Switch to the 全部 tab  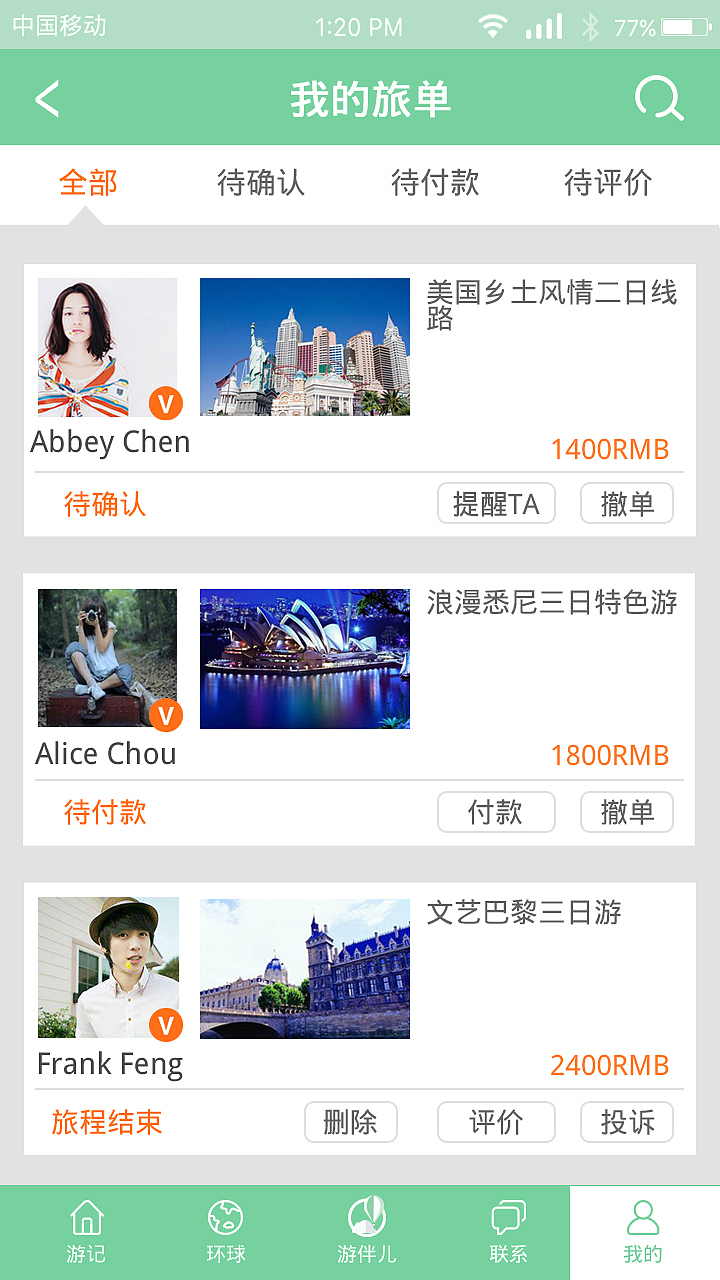pyautogui.click(x=89, y=183)
